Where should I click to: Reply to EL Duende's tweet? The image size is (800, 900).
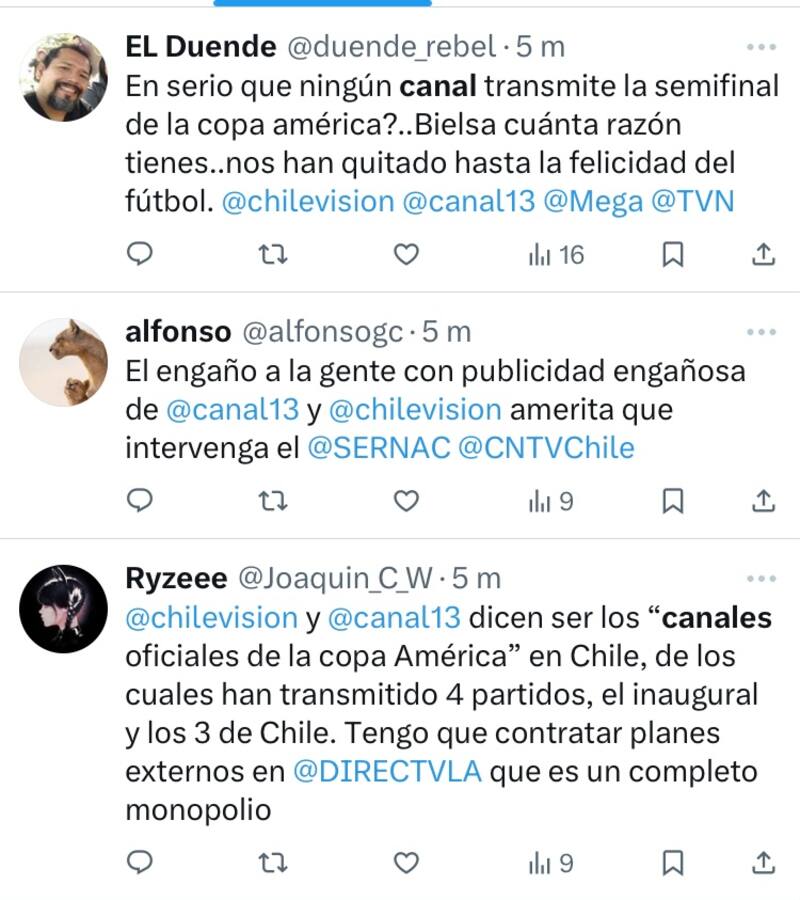coord(142,255)
